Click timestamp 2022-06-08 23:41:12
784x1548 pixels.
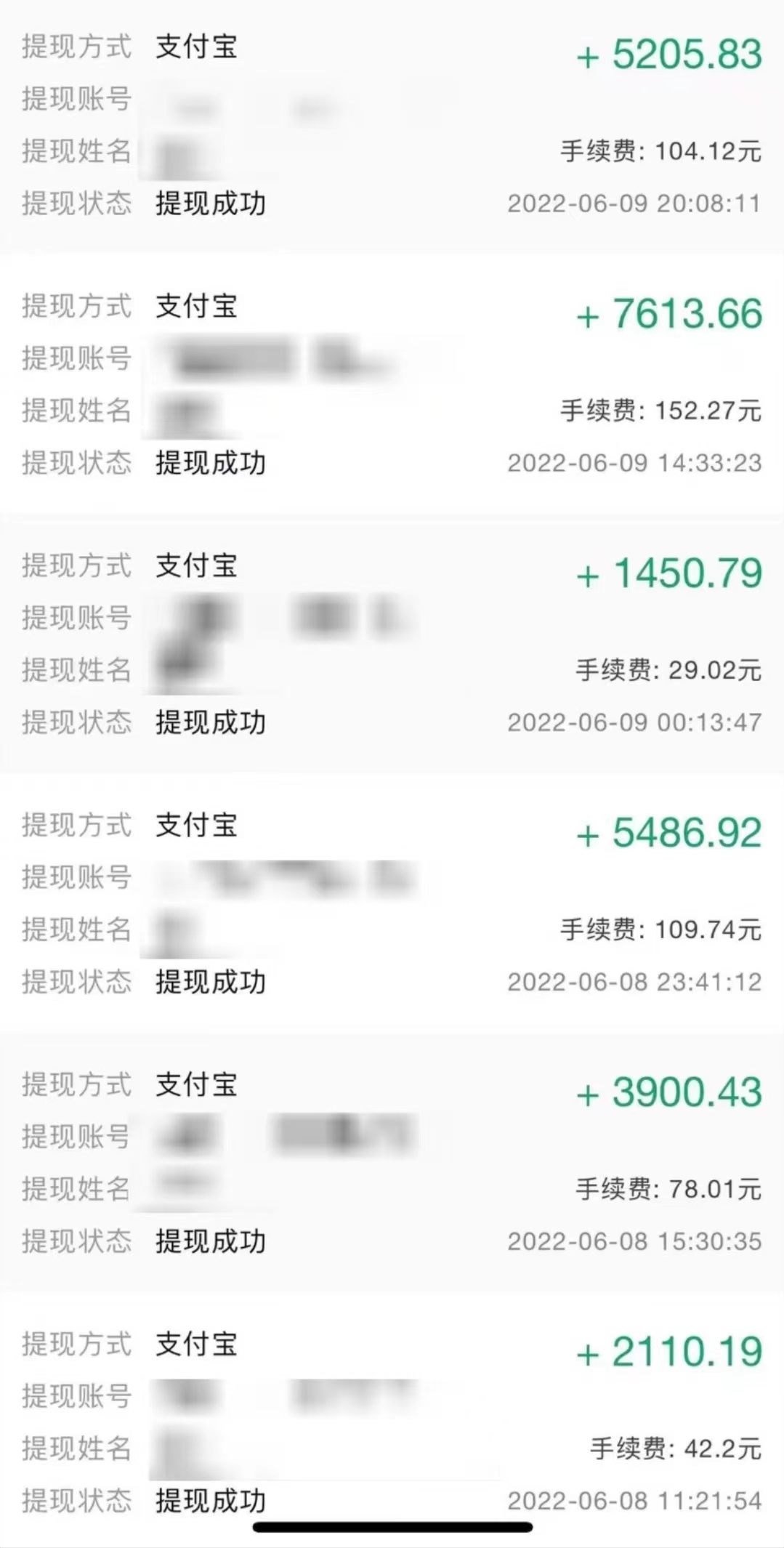coord(636,983)
